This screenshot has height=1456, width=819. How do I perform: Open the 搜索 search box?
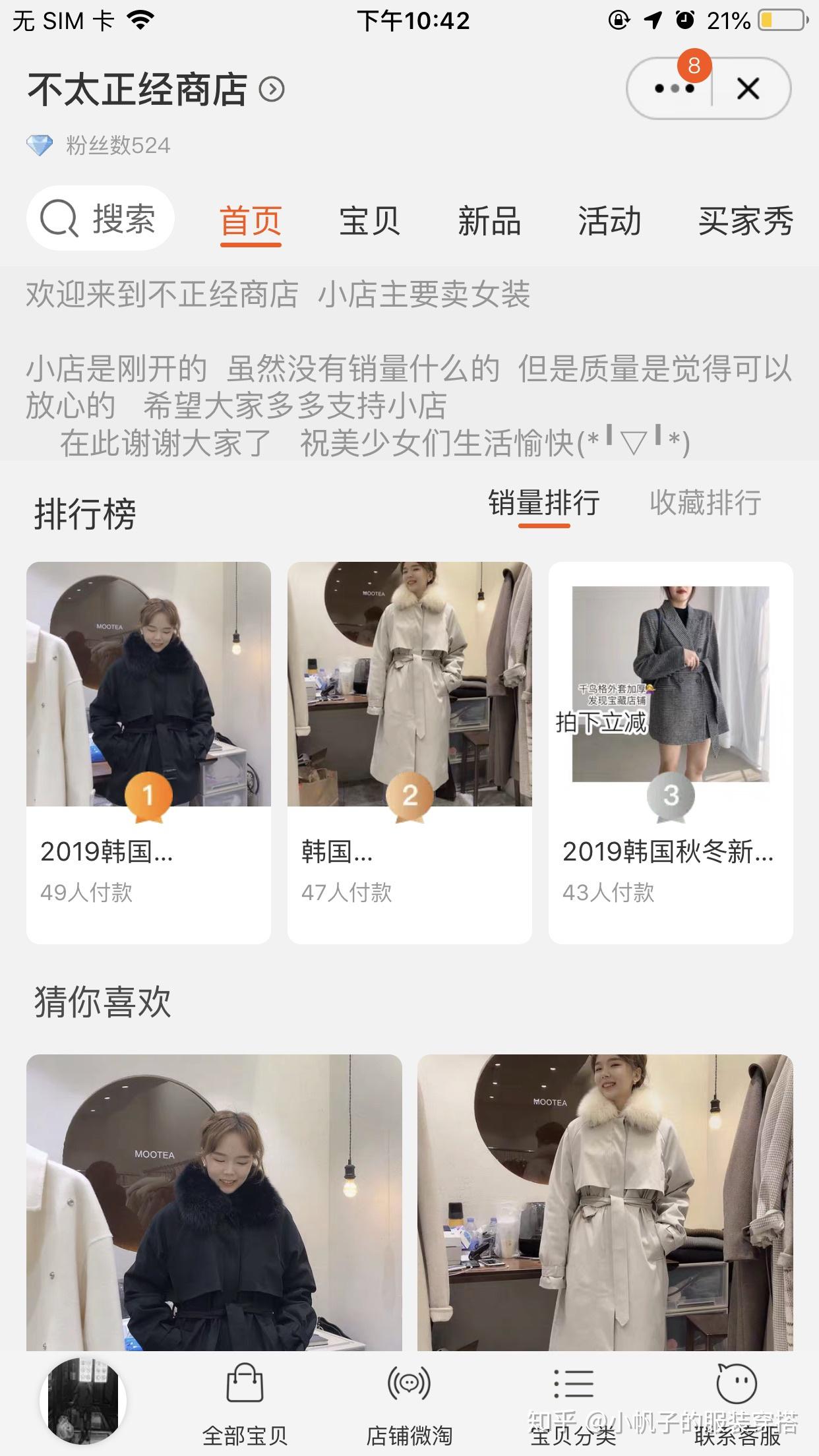(100, 219)
